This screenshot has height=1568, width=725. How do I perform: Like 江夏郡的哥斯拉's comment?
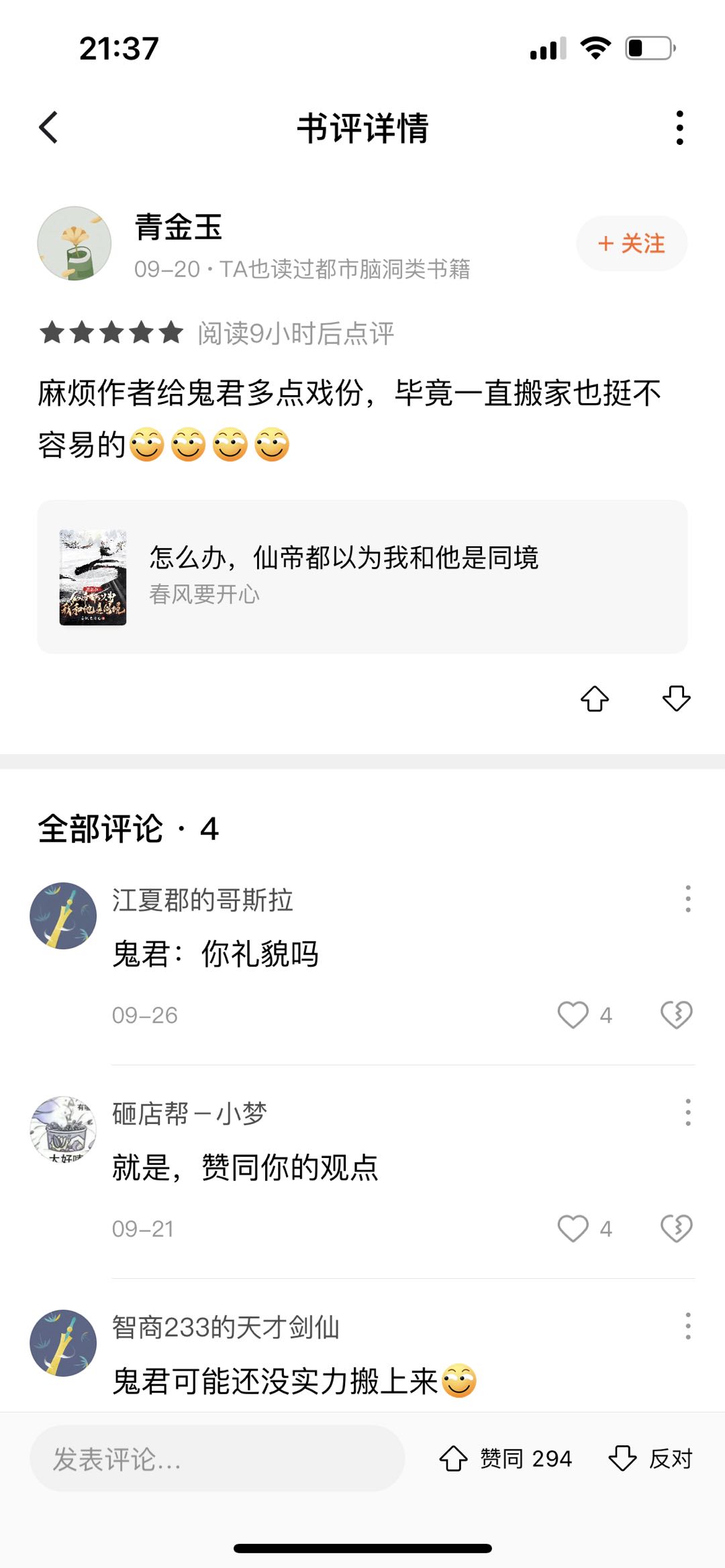click(573, 1014)
